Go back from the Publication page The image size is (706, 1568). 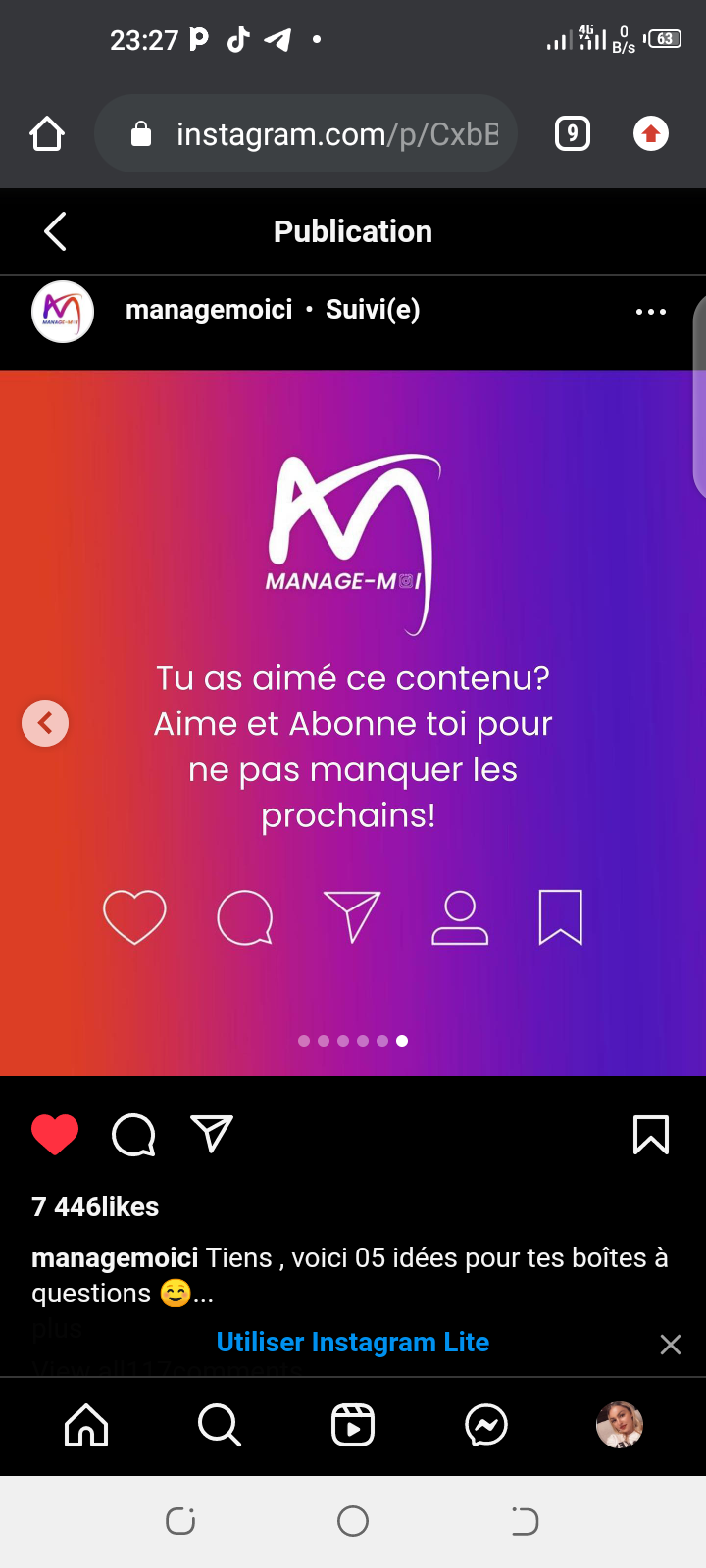(x=56, y=232)
